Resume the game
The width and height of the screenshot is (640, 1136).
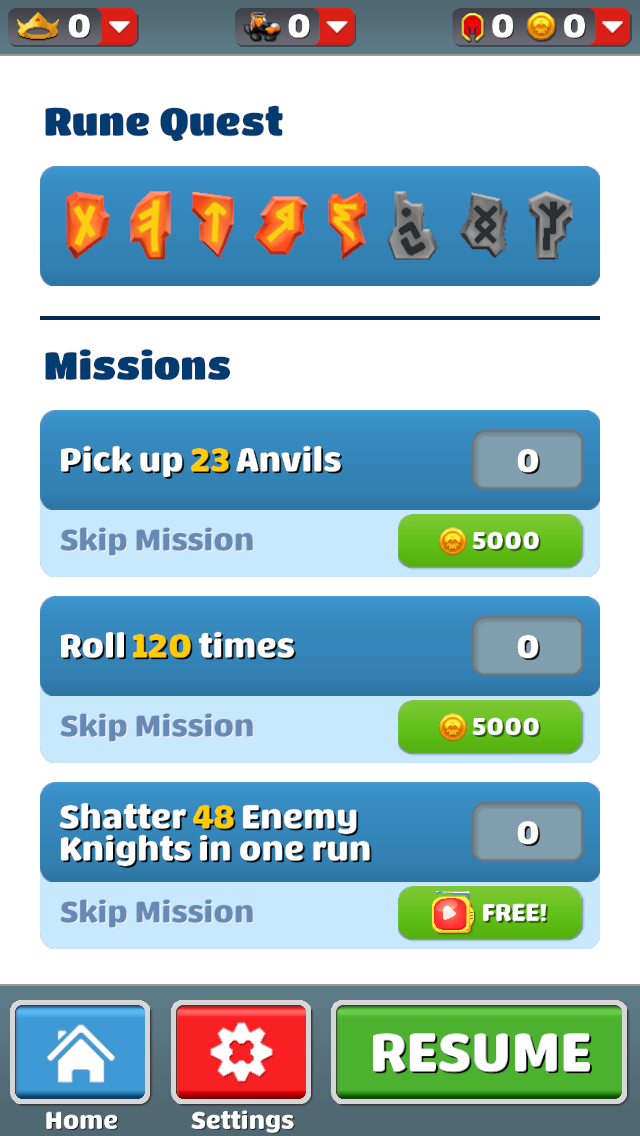(x=480, y=1052)
